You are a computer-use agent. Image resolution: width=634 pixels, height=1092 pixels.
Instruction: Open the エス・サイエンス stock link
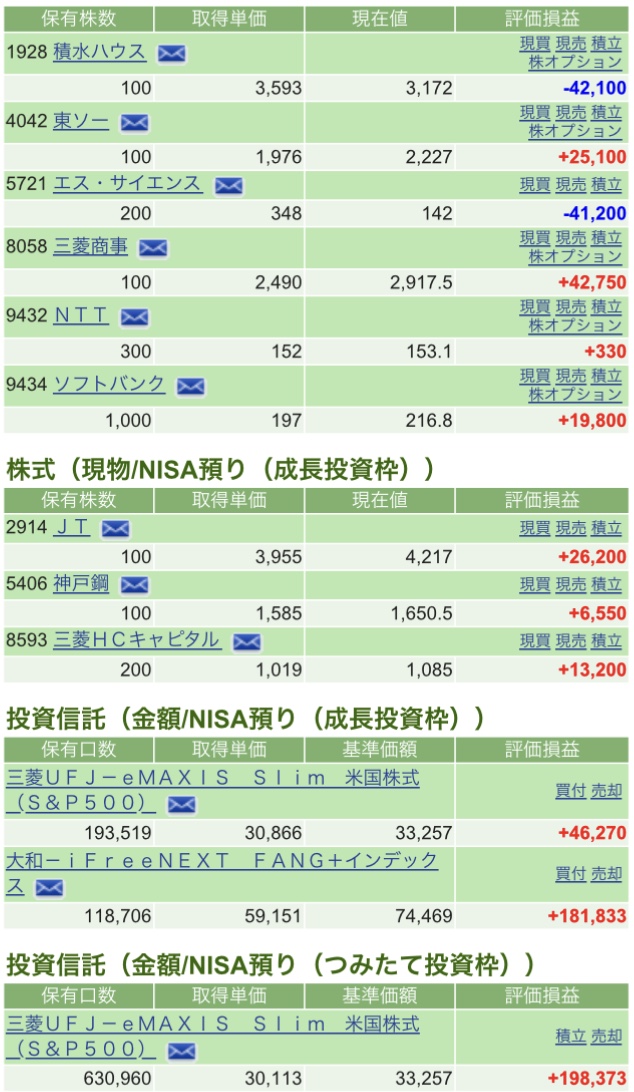pyautogui.click(x=127, y=184)
